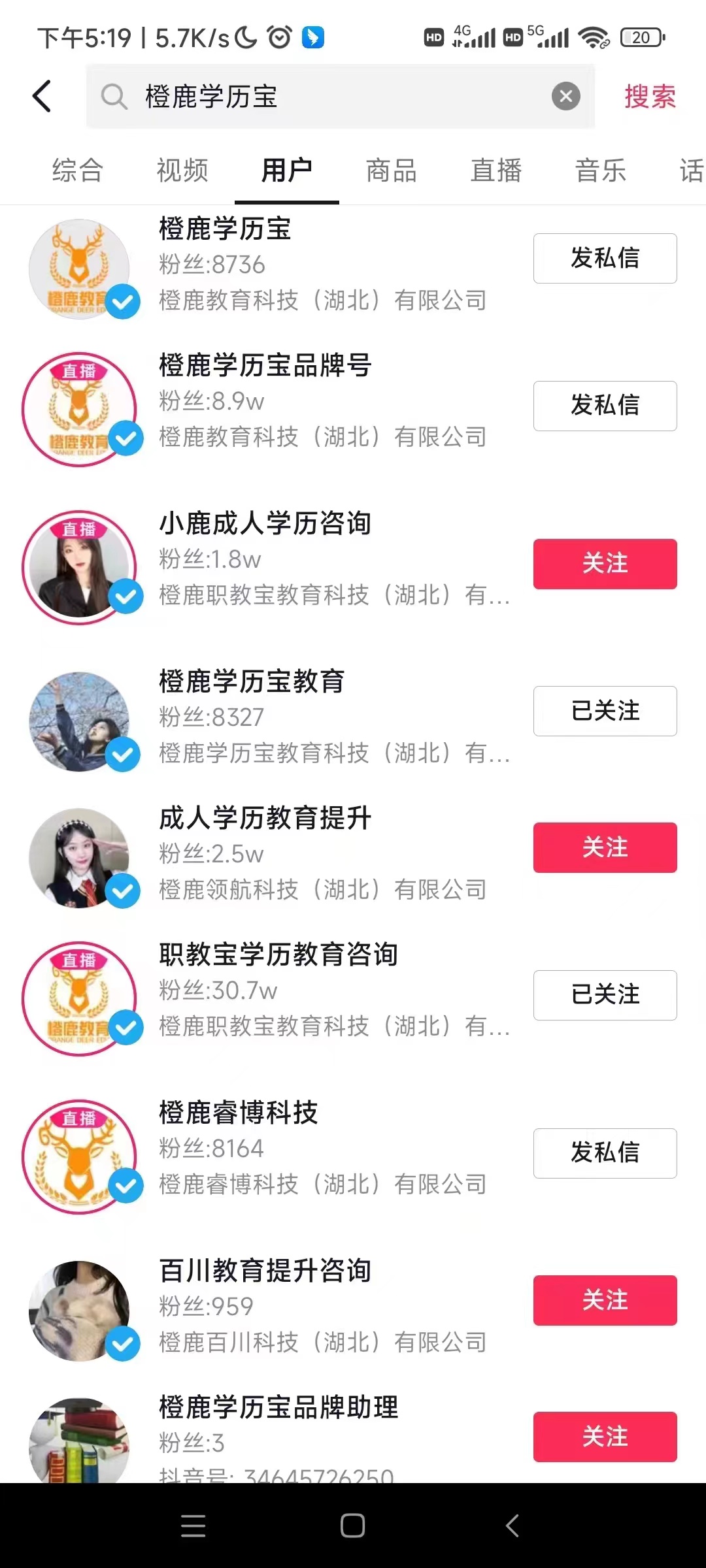Tap the back arrow to exit search
Viewport: 706px width, 1568px height.
(x=42, y=95)
